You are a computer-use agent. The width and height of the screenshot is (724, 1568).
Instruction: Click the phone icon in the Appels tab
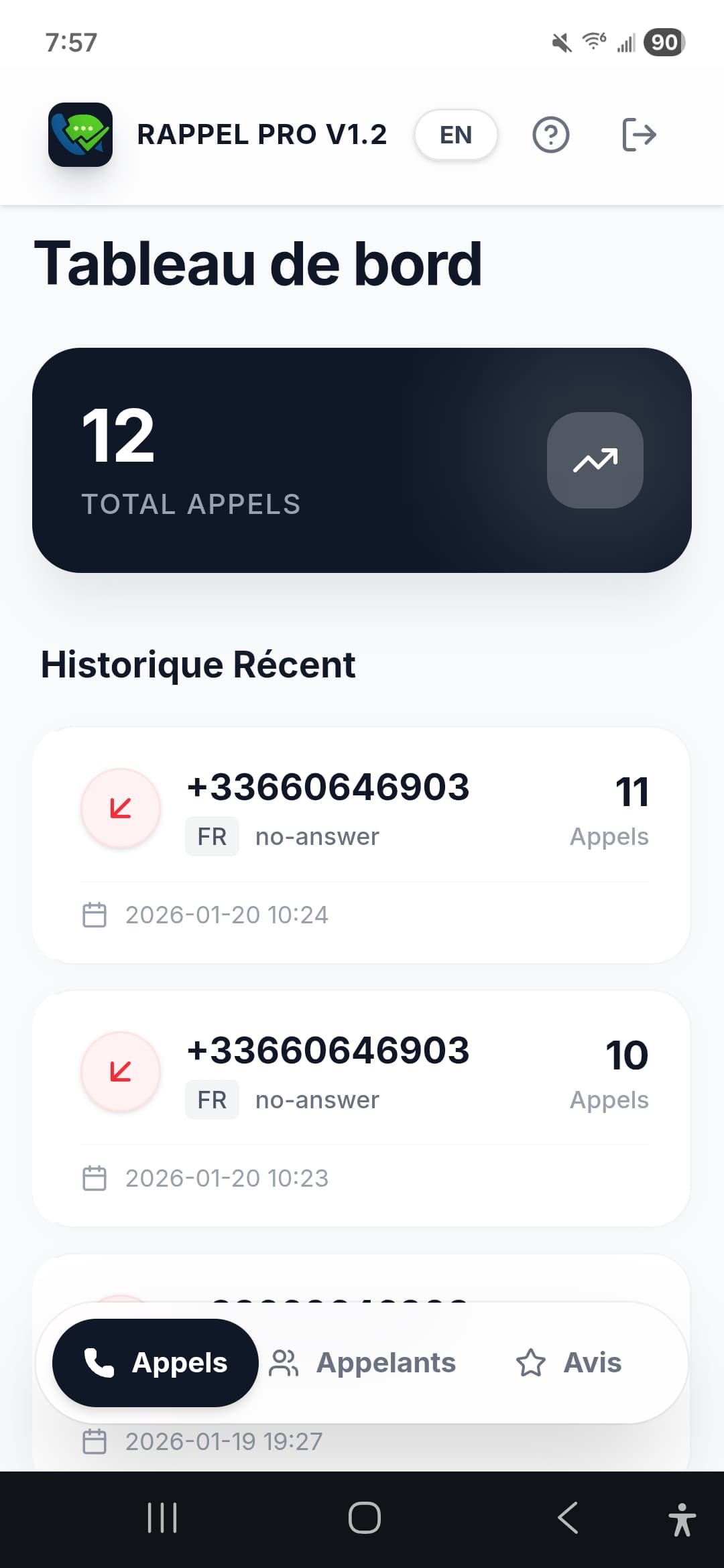(x=98, y=1362)
